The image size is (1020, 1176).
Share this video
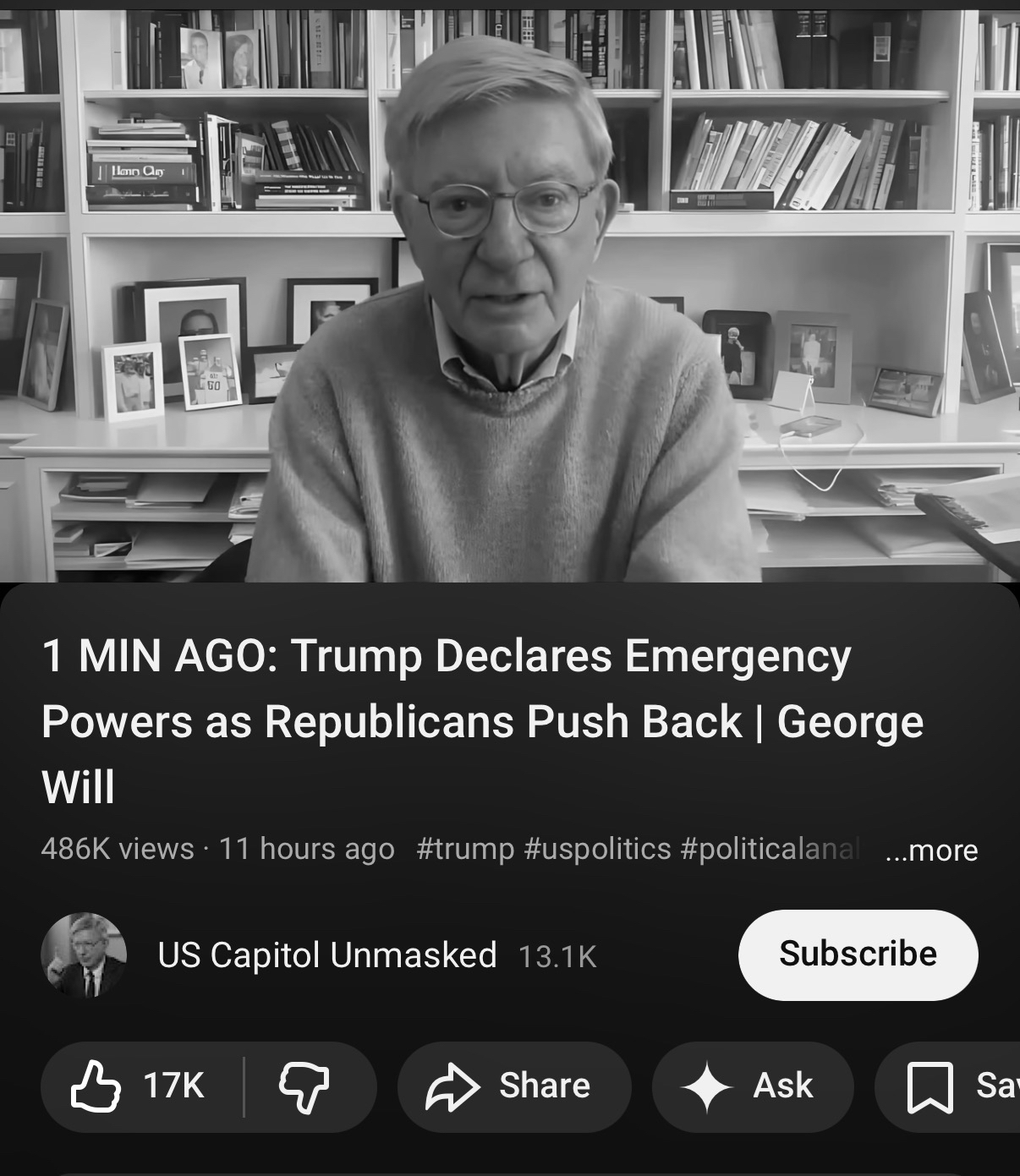(x=514, y=1086)
